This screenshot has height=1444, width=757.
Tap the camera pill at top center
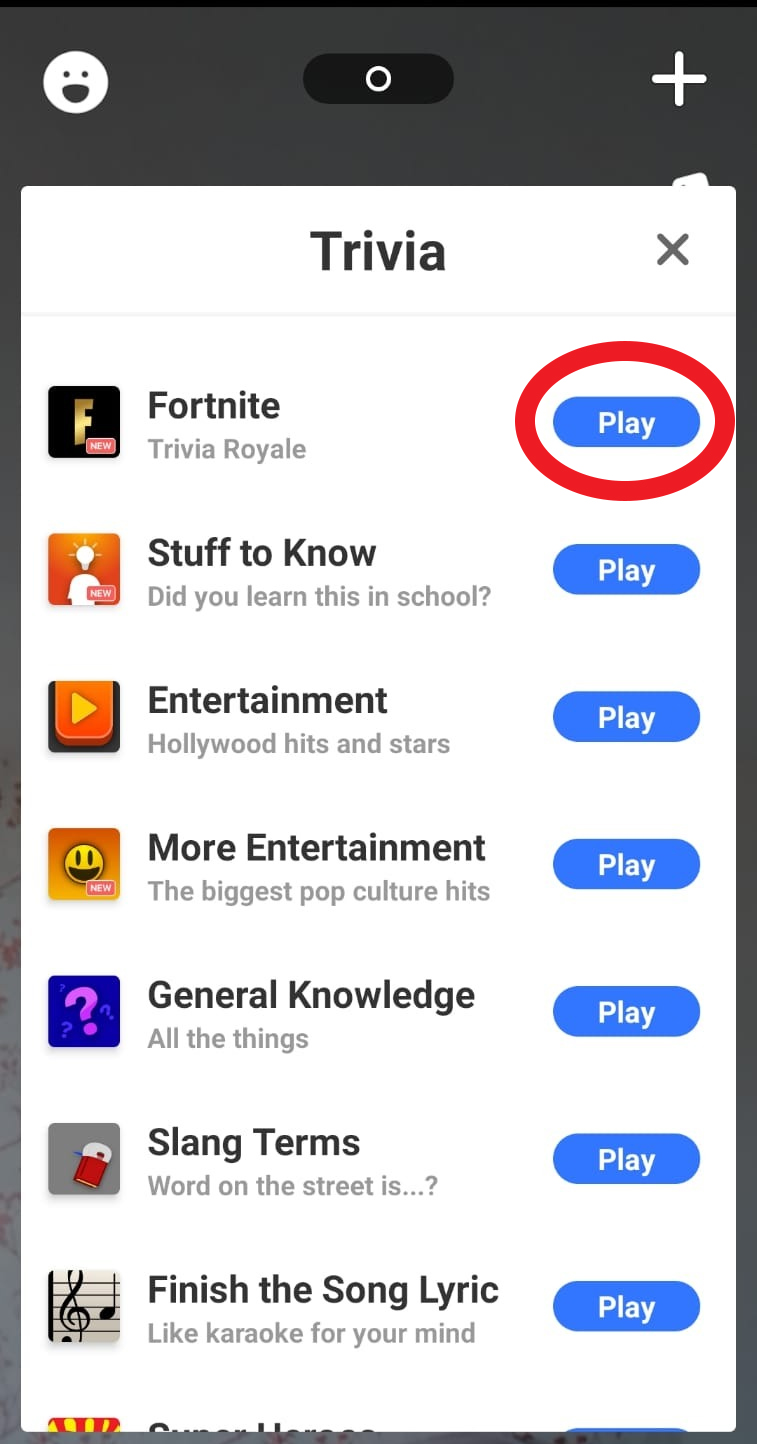[378, 78]
